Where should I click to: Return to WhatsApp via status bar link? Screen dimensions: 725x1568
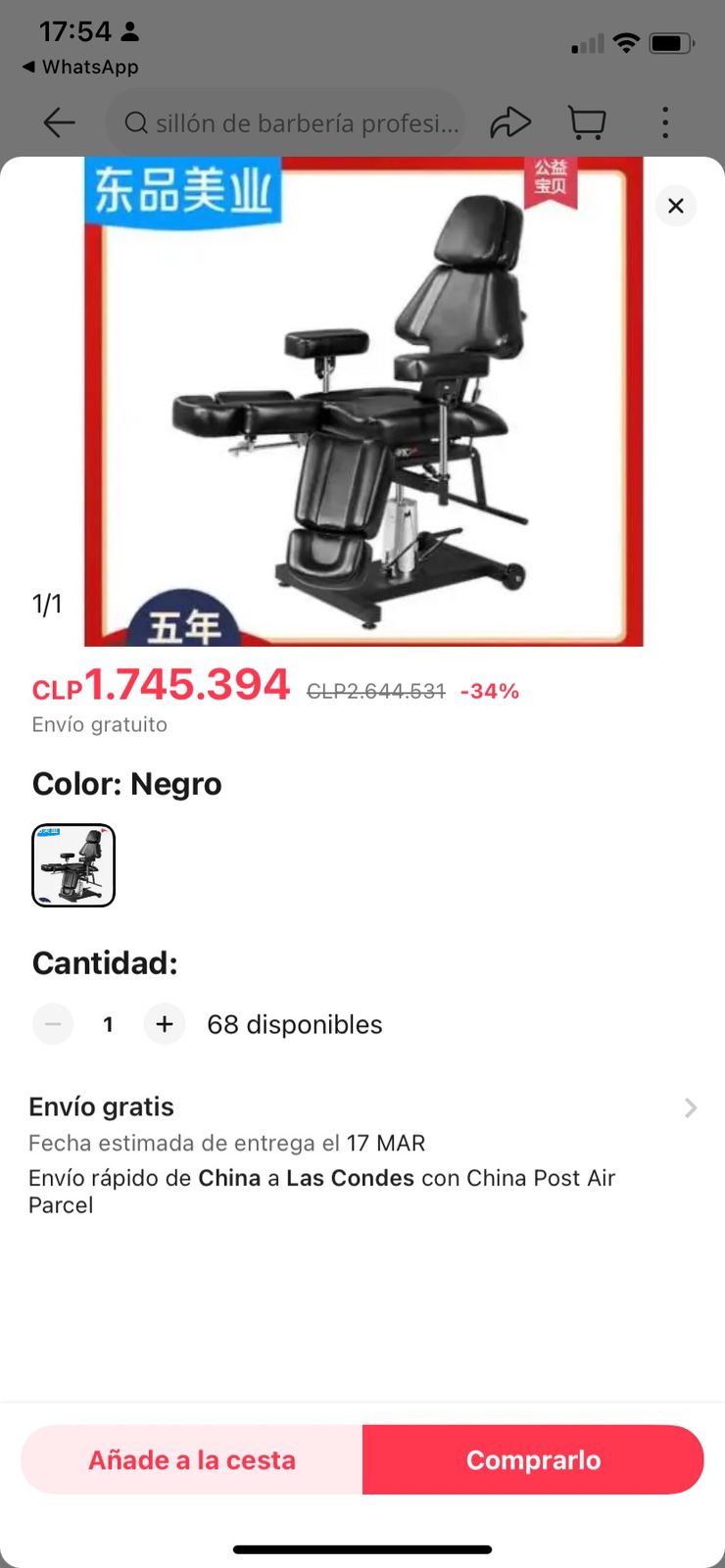click(x=80, y=67)
